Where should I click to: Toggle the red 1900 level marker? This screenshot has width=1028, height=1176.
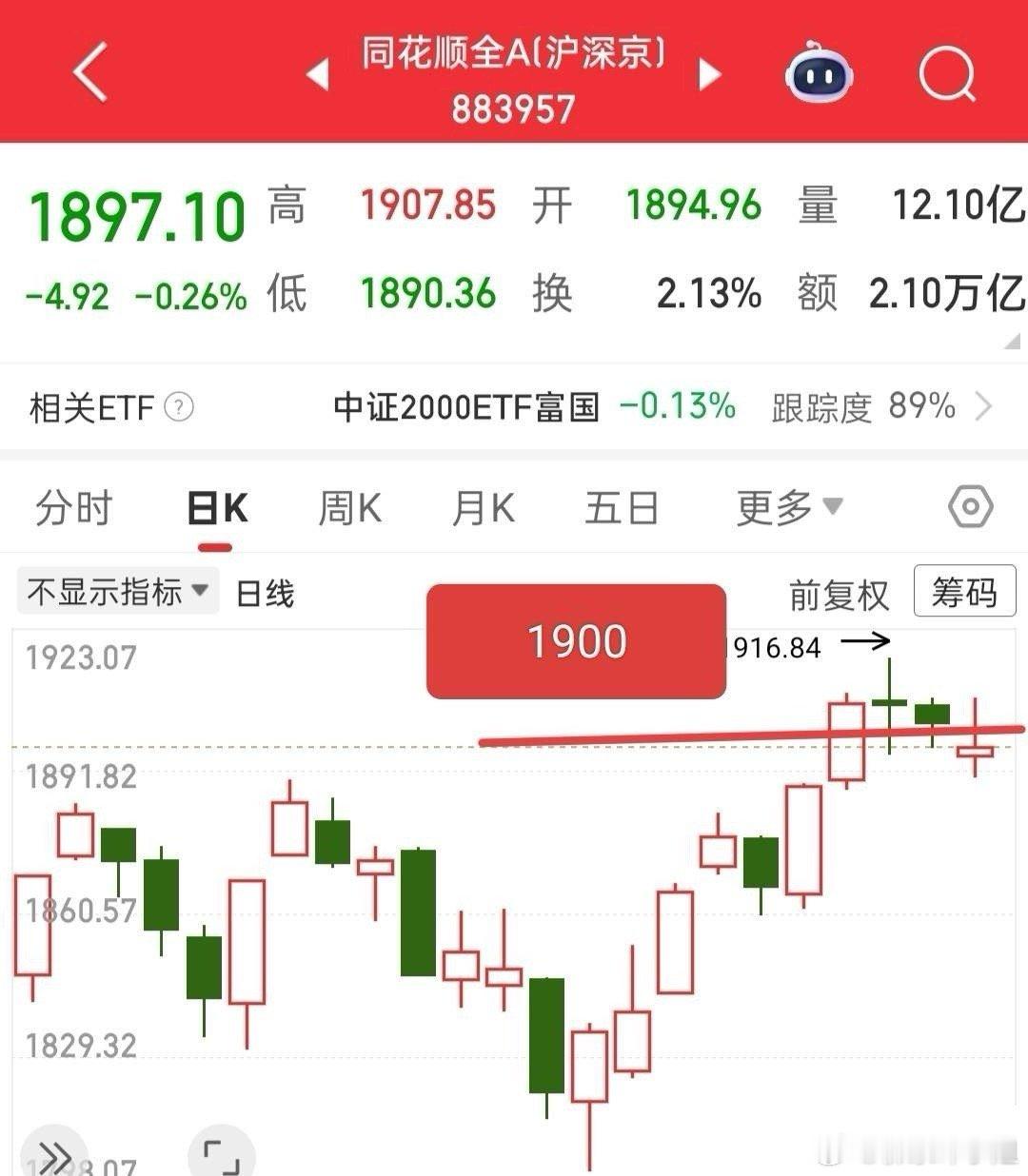tap(576, 639)
